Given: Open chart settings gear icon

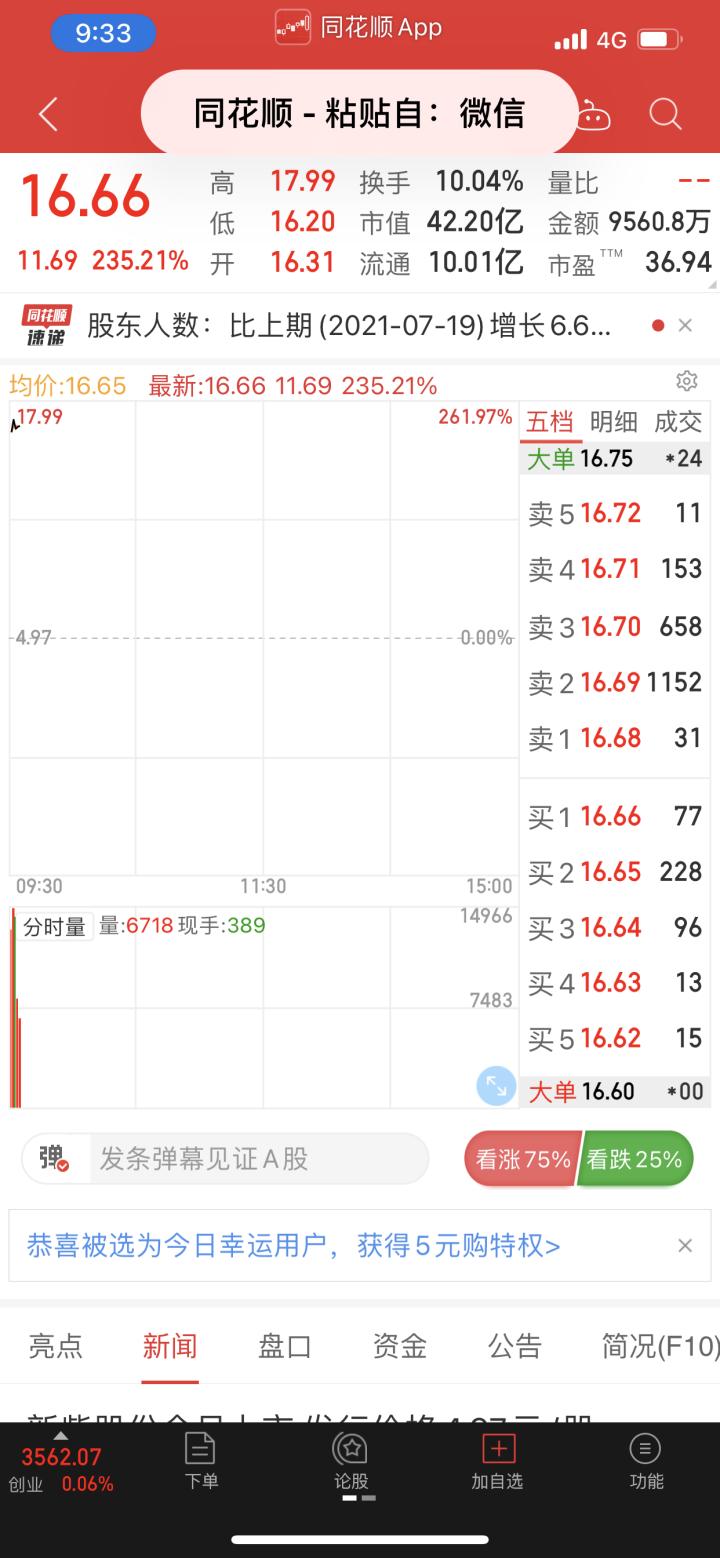Looking at the screenshot, I should [686, 381].
